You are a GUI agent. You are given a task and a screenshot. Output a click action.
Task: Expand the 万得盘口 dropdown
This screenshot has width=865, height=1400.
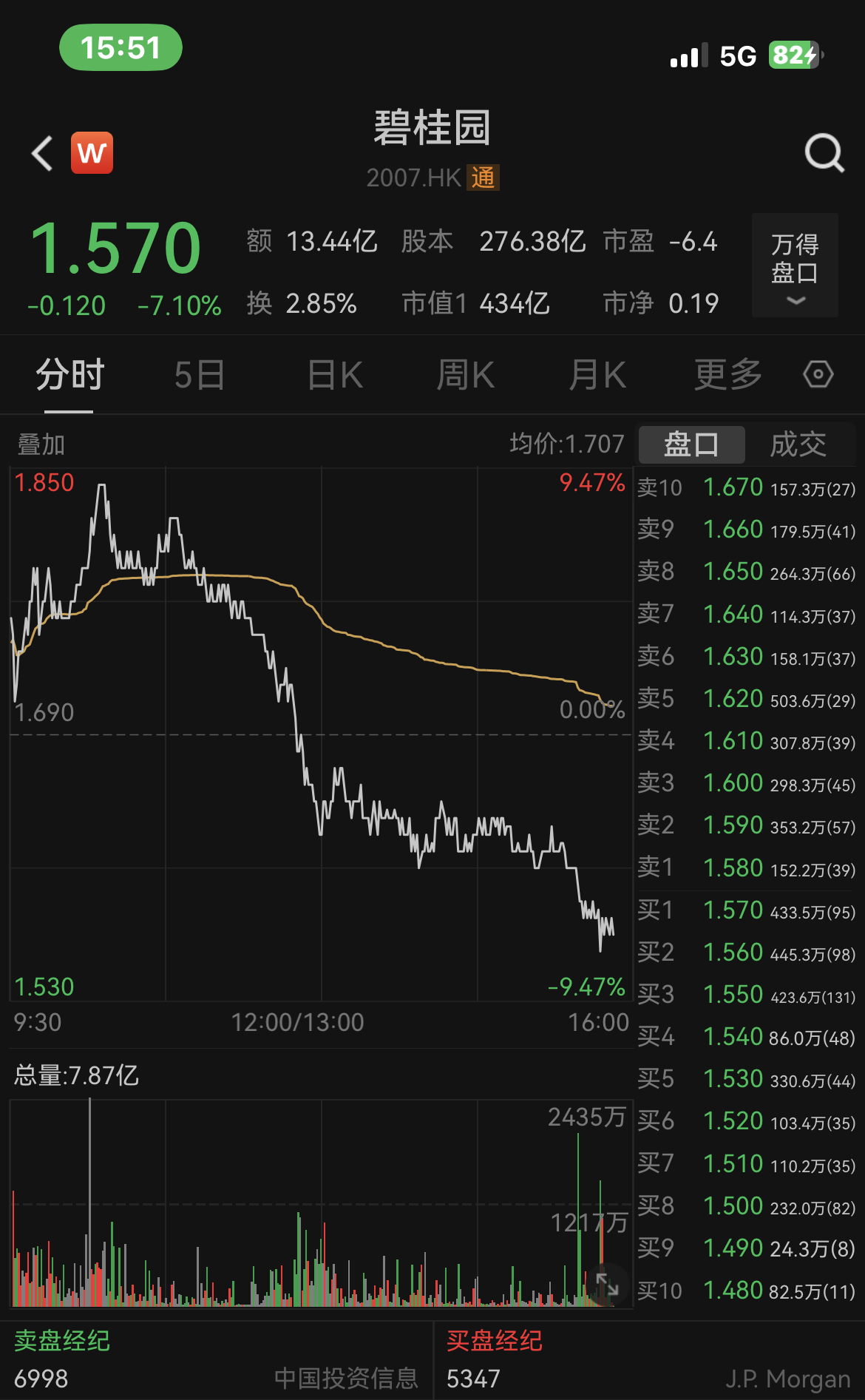pos(795,266)
